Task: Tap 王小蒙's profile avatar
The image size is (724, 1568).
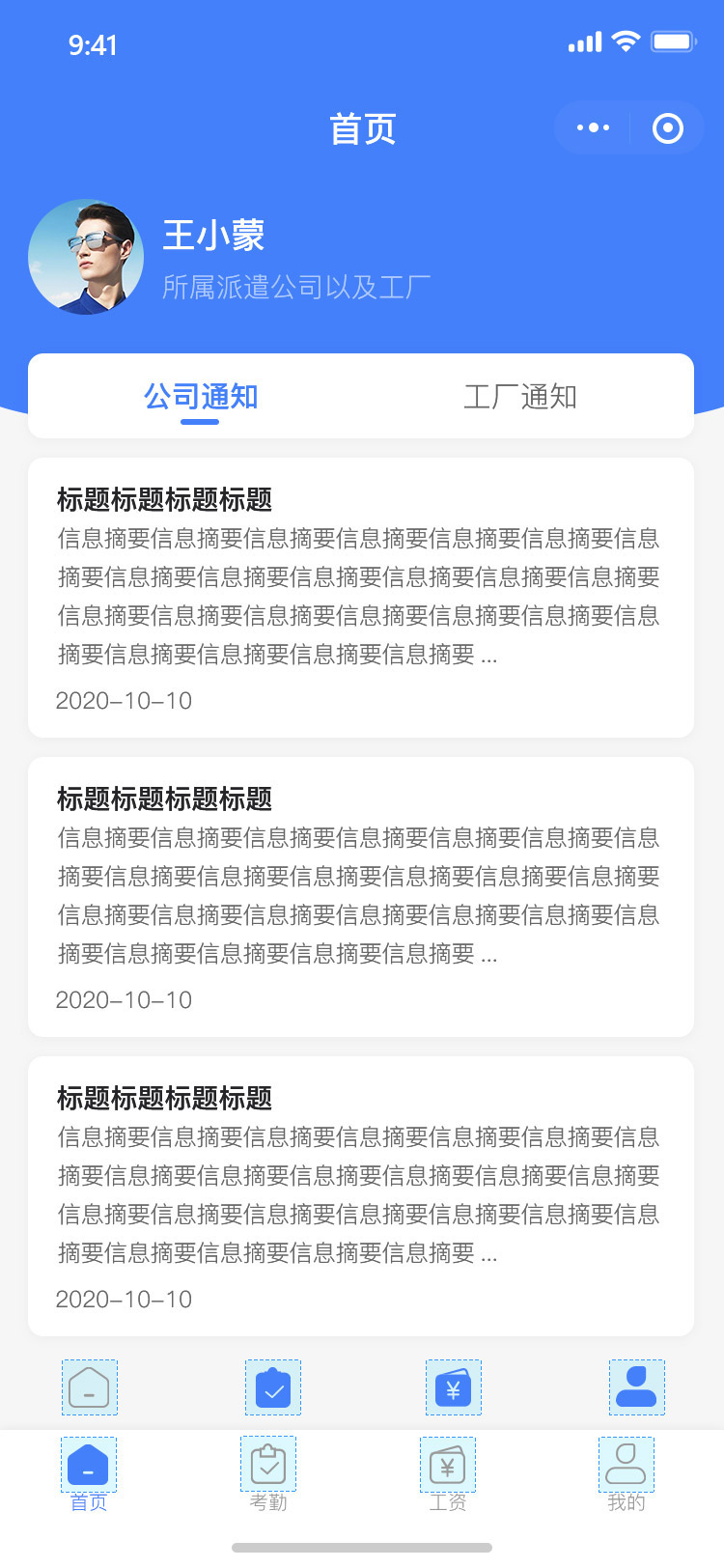Action: click(86, 257)
